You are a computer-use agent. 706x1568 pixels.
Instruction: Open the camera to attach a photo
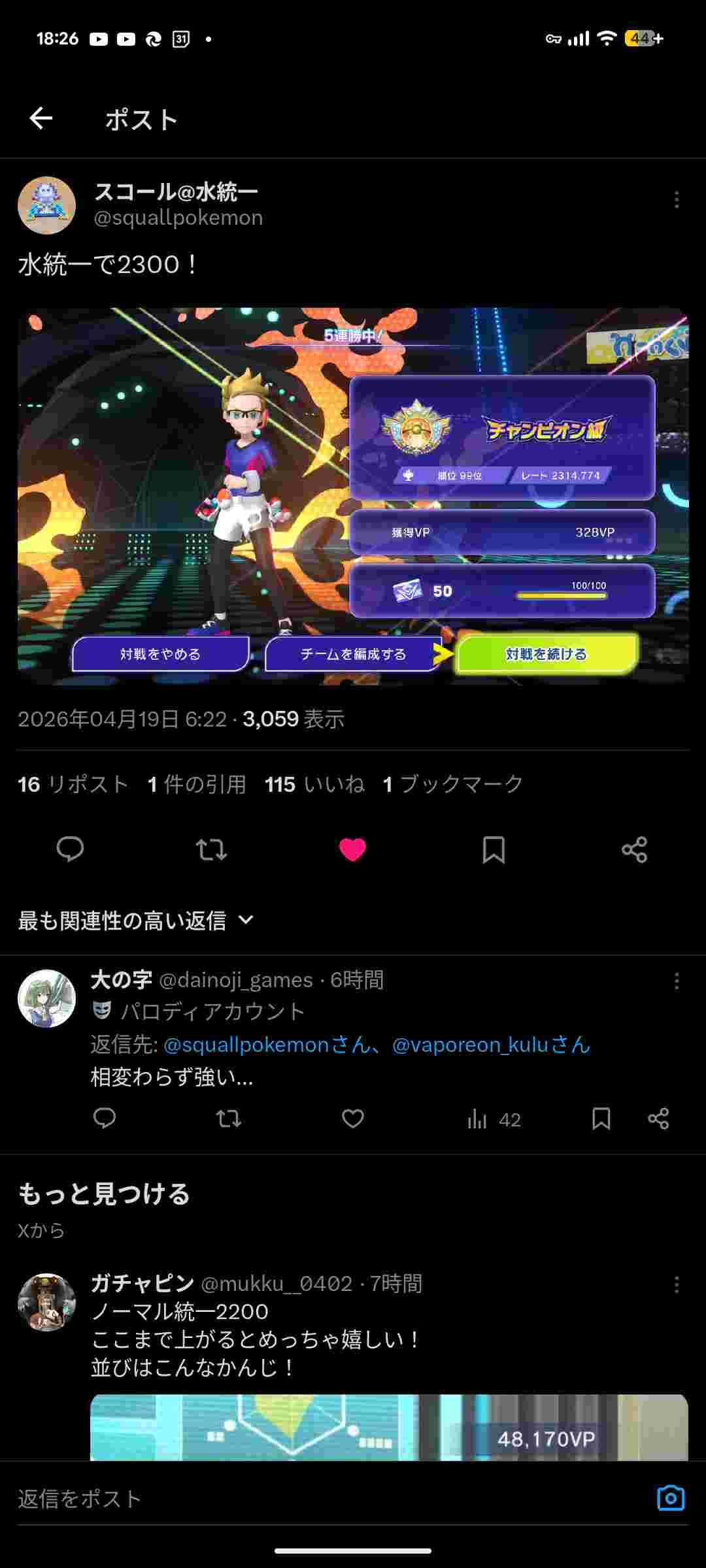tap(670, 1498)
